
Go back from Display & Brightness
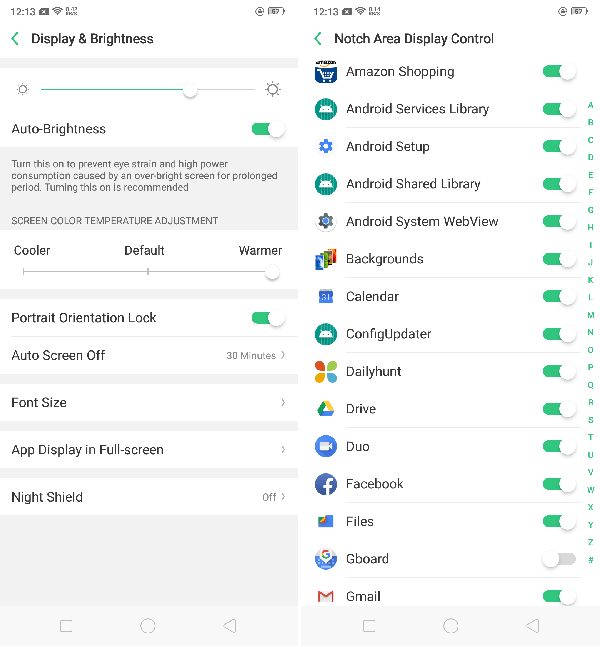[15, 39]
